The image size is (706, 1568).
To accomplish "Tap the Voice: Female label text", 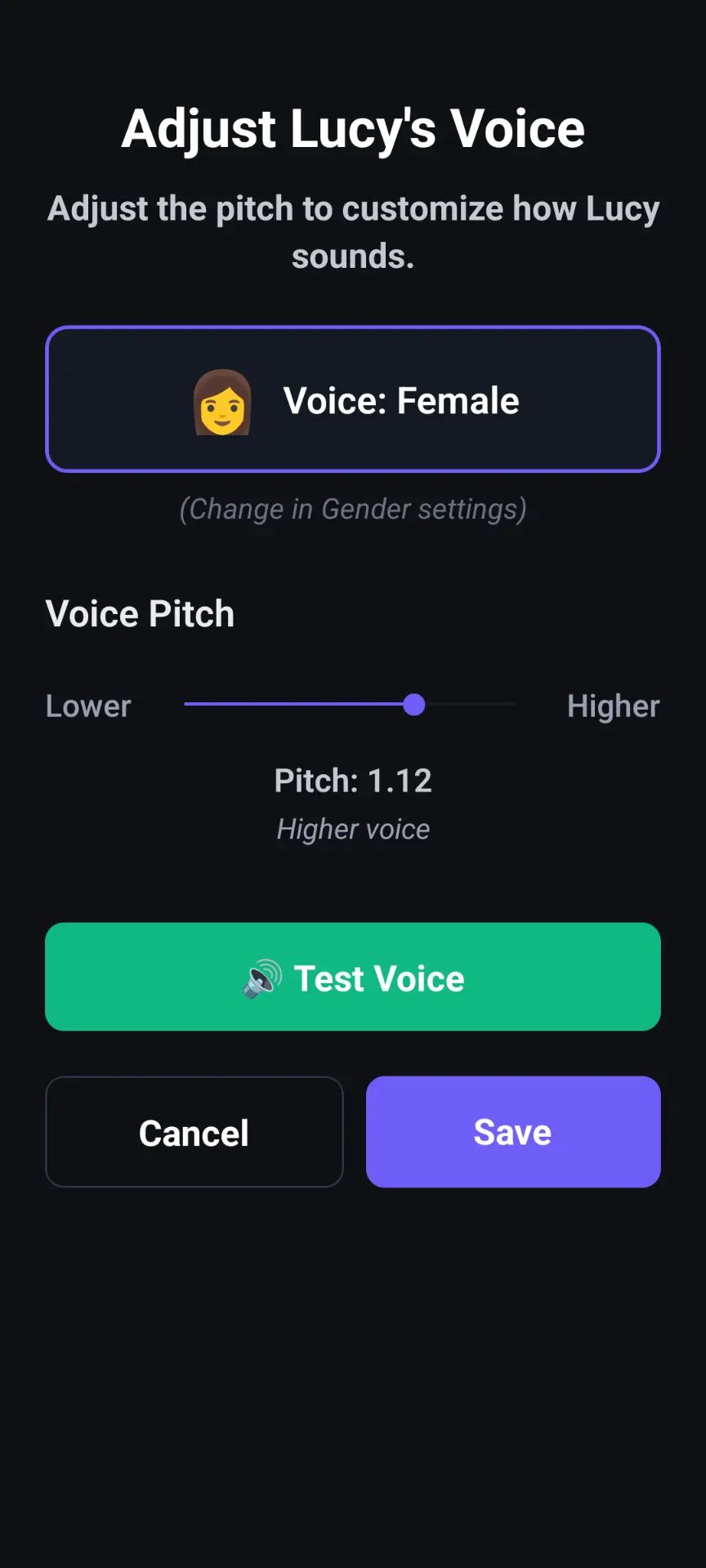I will (x=400, y=400).
